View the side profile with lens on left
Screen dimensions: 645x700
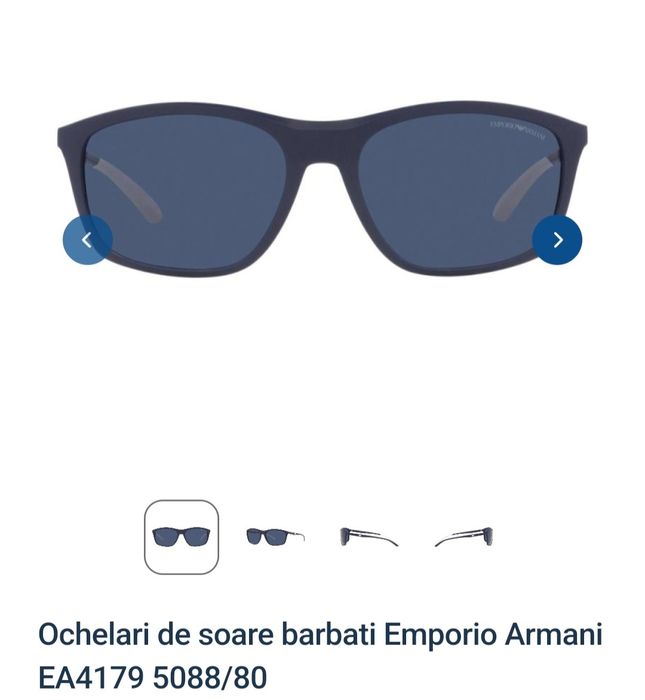[x=369, y=537]
